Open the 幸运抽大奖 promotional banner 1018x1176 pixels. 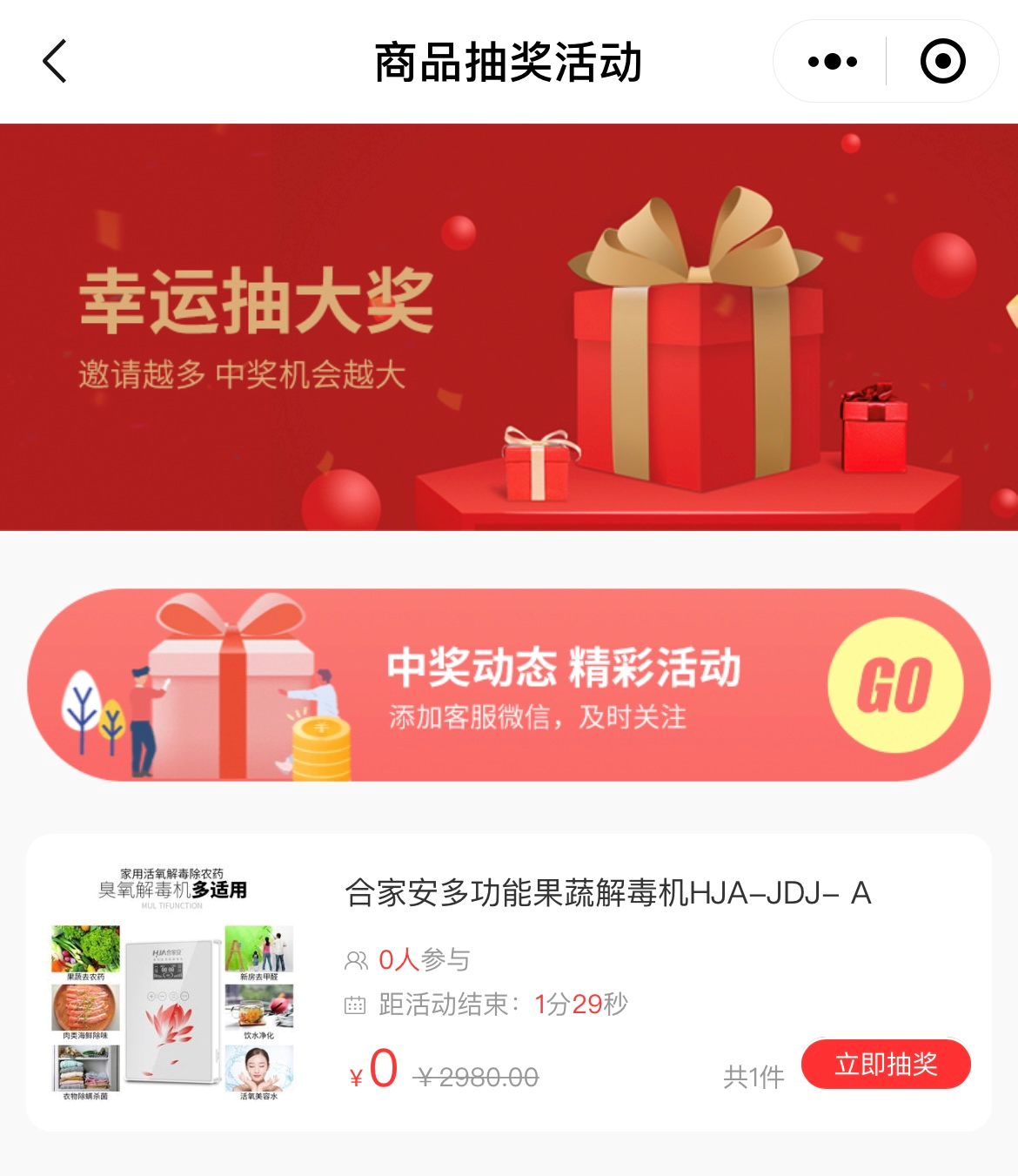508,327
